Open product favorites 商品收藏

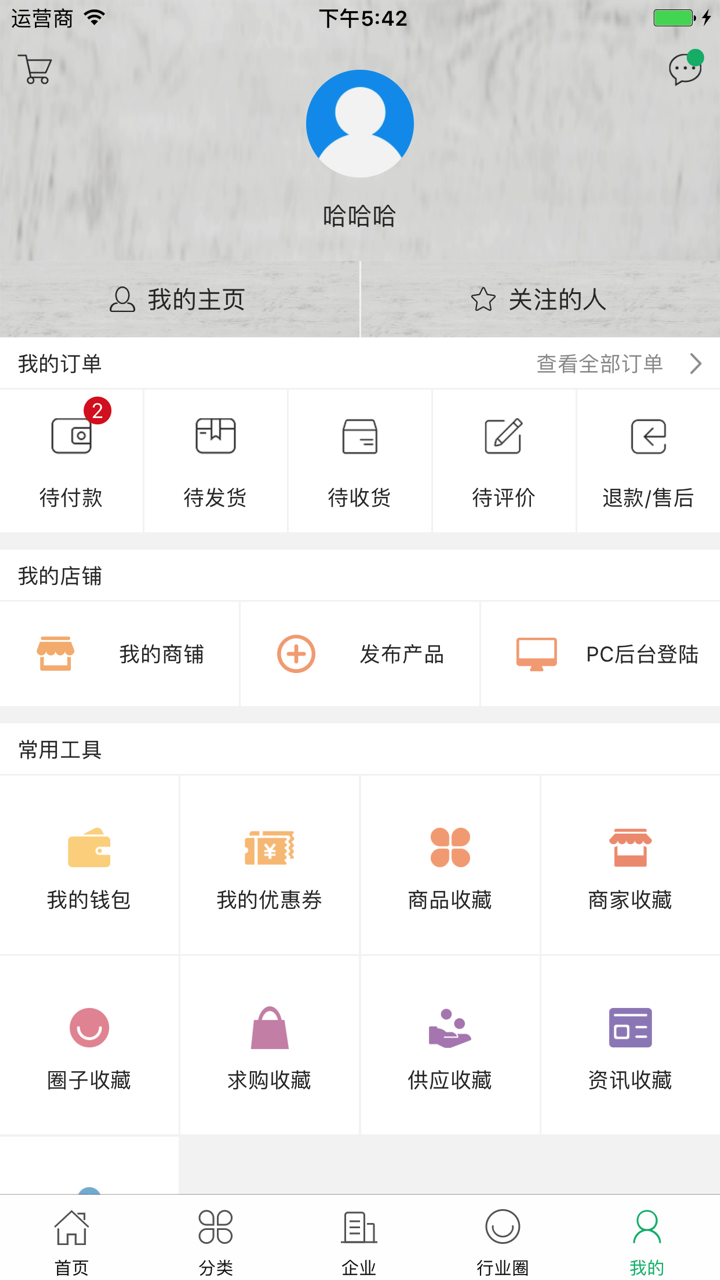click(449, 864)
